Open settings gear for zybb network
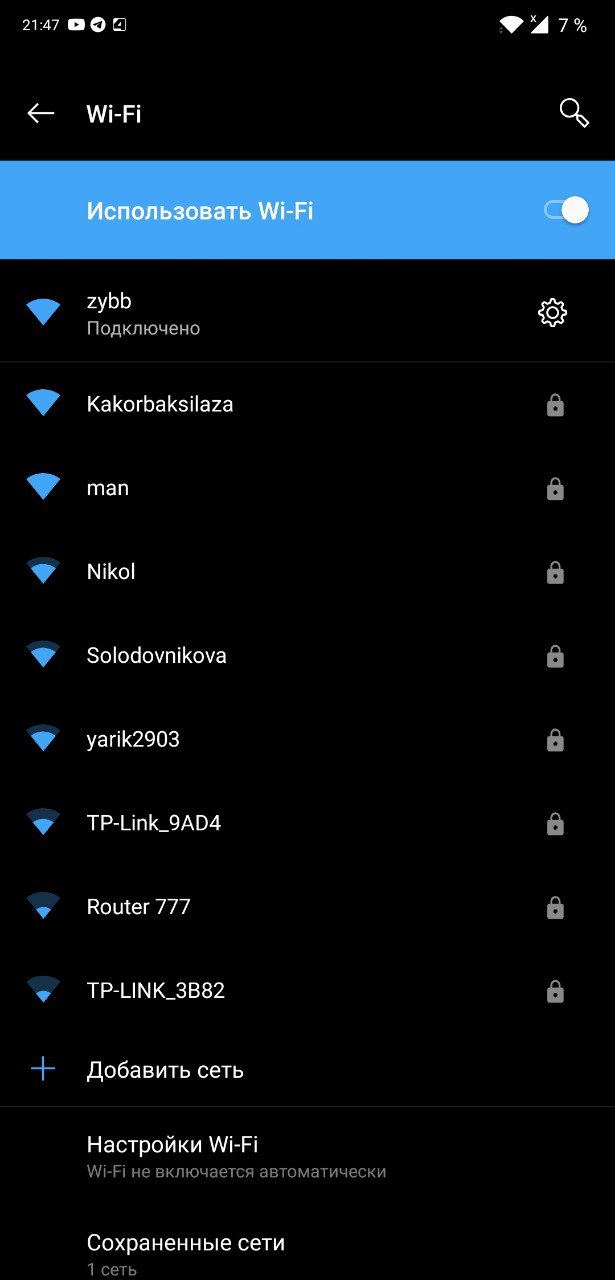This screenshot has width=615, height=1280. click(552, 313)
